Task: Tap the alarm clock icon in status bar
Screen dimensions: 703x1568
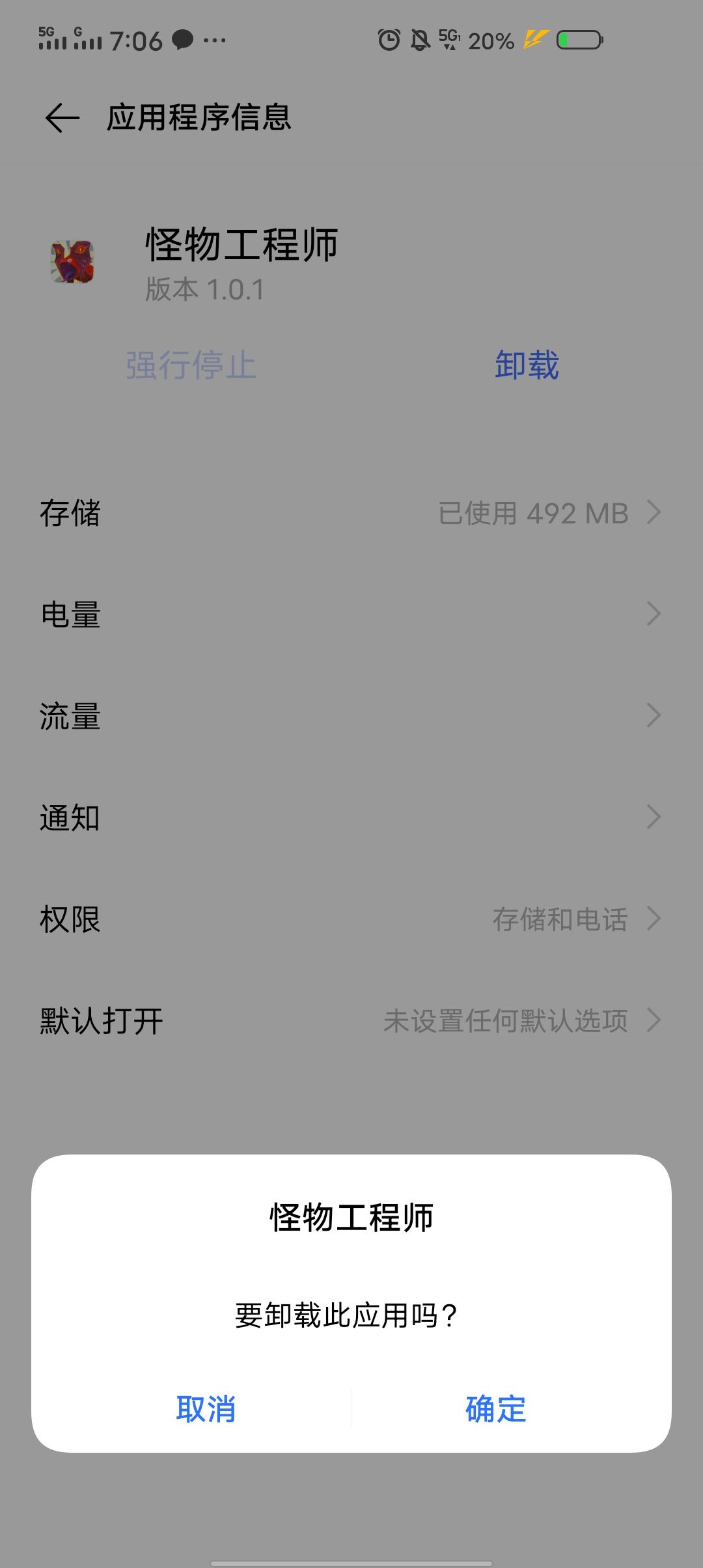Action: coord(389,39)
